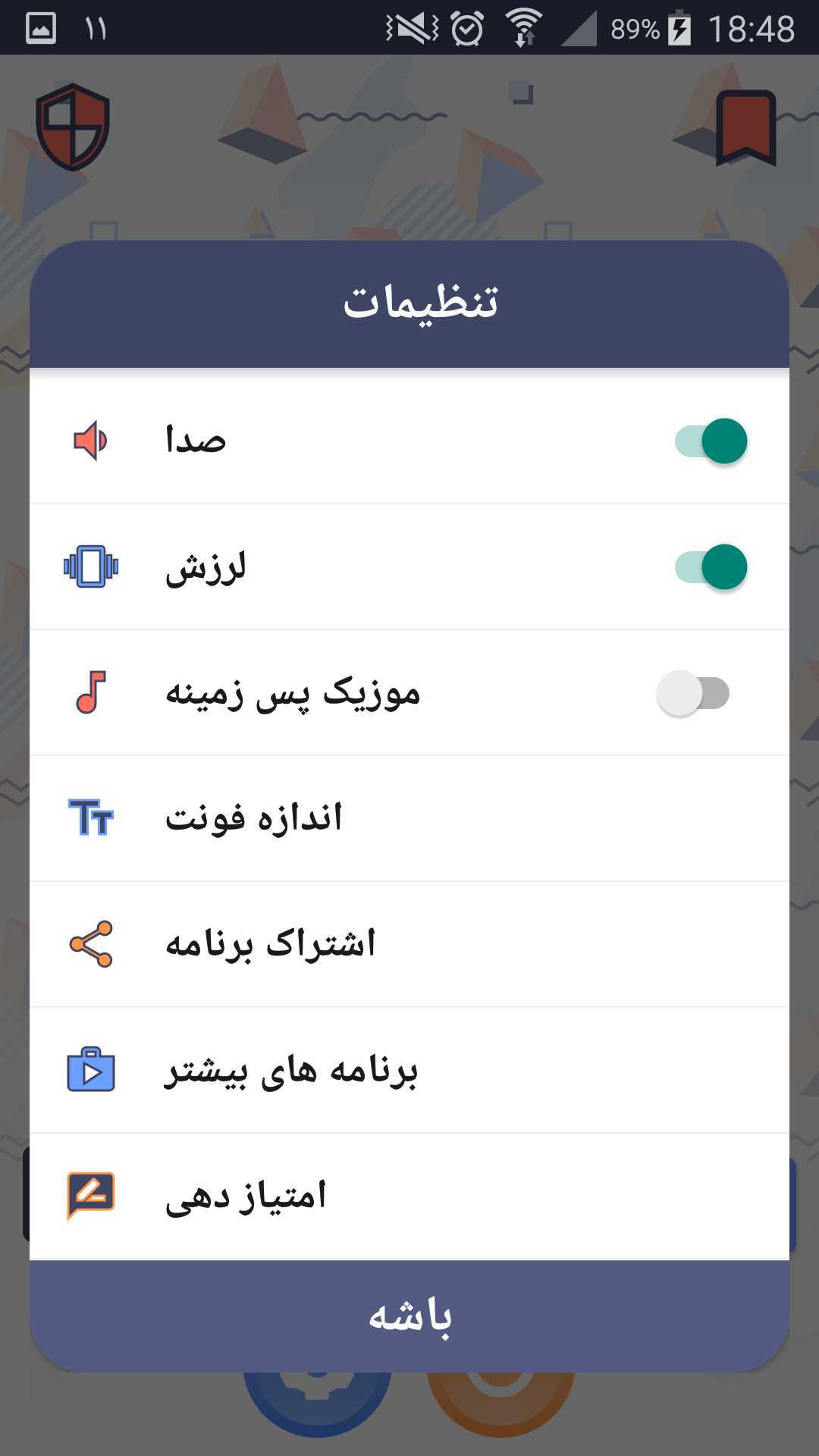The height and width of the screenshot is (1456, 819).
Task: Tap the shield icon in the background
Action: click(x=74, y=129)
